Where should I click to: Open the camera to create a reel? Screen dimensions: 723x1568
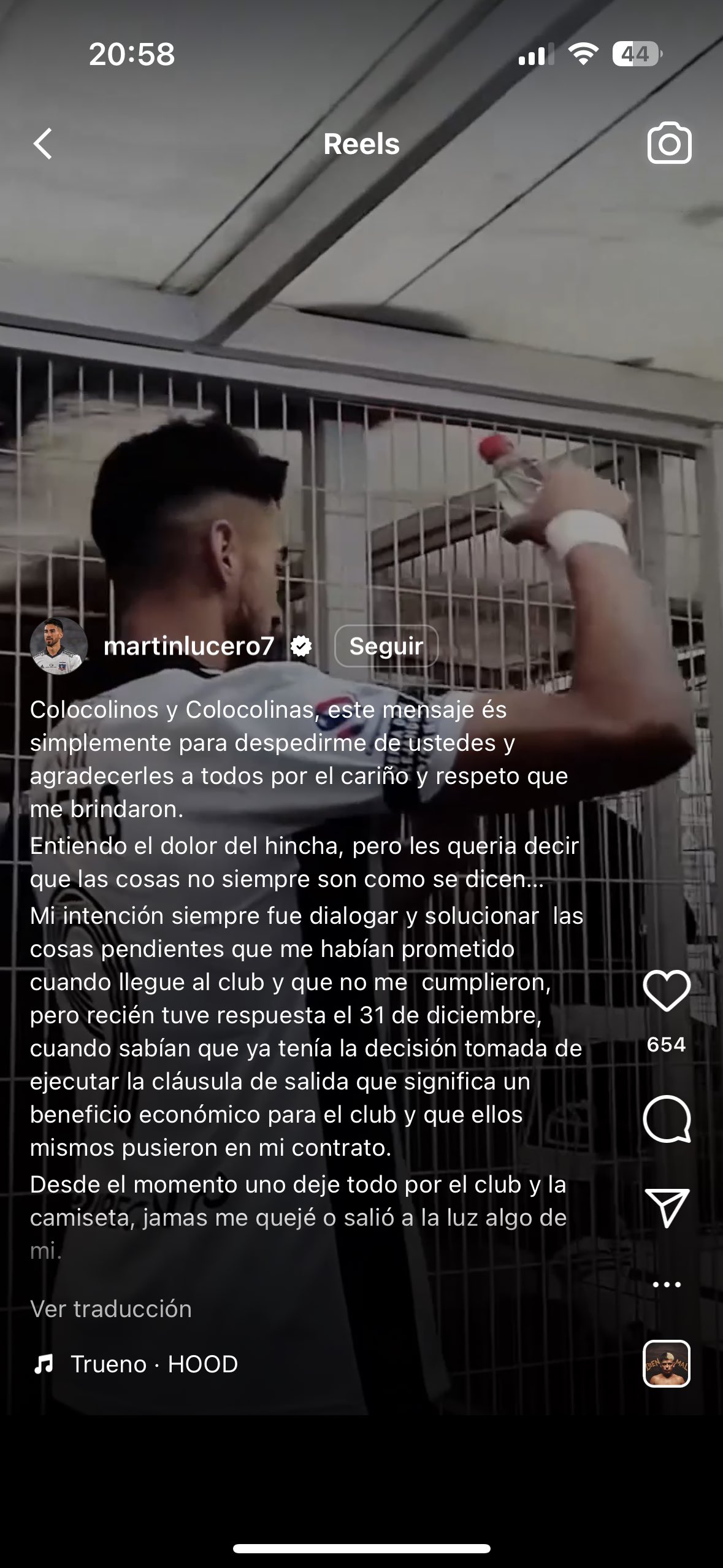click(669, 144)
